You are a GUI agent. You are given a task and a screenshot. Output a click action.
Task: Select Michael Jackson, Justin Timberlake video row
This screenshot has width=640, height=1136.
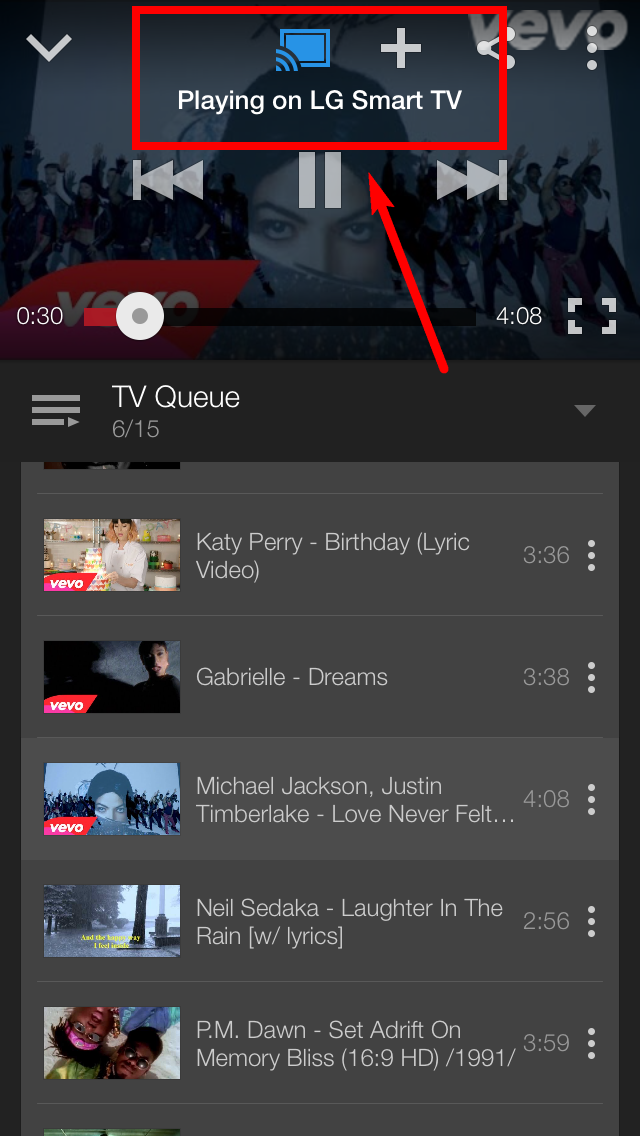pyautogui.click(x=330, y=799)
